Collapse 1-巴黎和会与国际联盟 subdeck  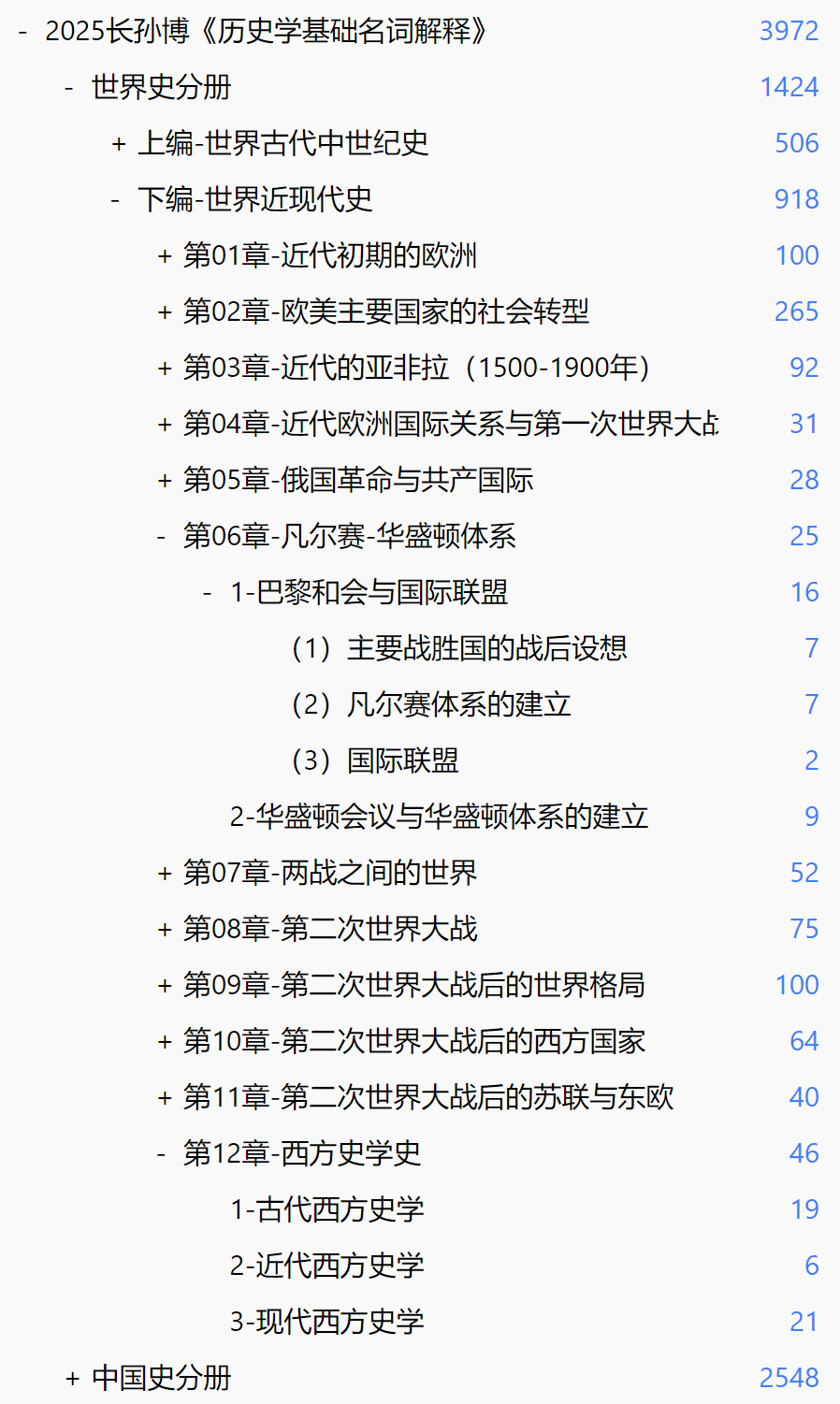(208, 593)
